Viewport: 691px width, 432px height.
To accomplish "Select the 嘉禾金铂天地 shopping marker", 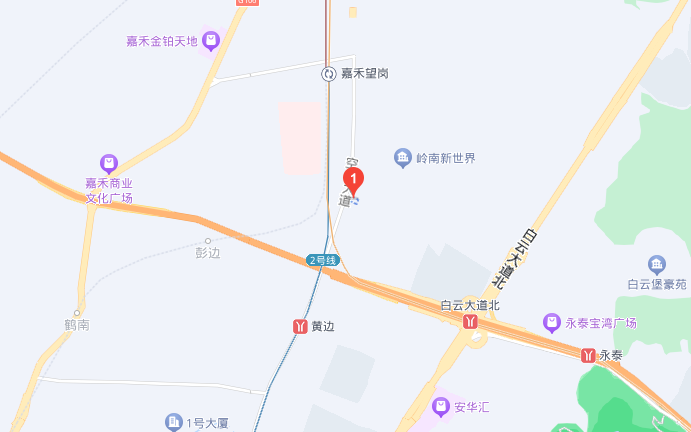I will 211,41.
